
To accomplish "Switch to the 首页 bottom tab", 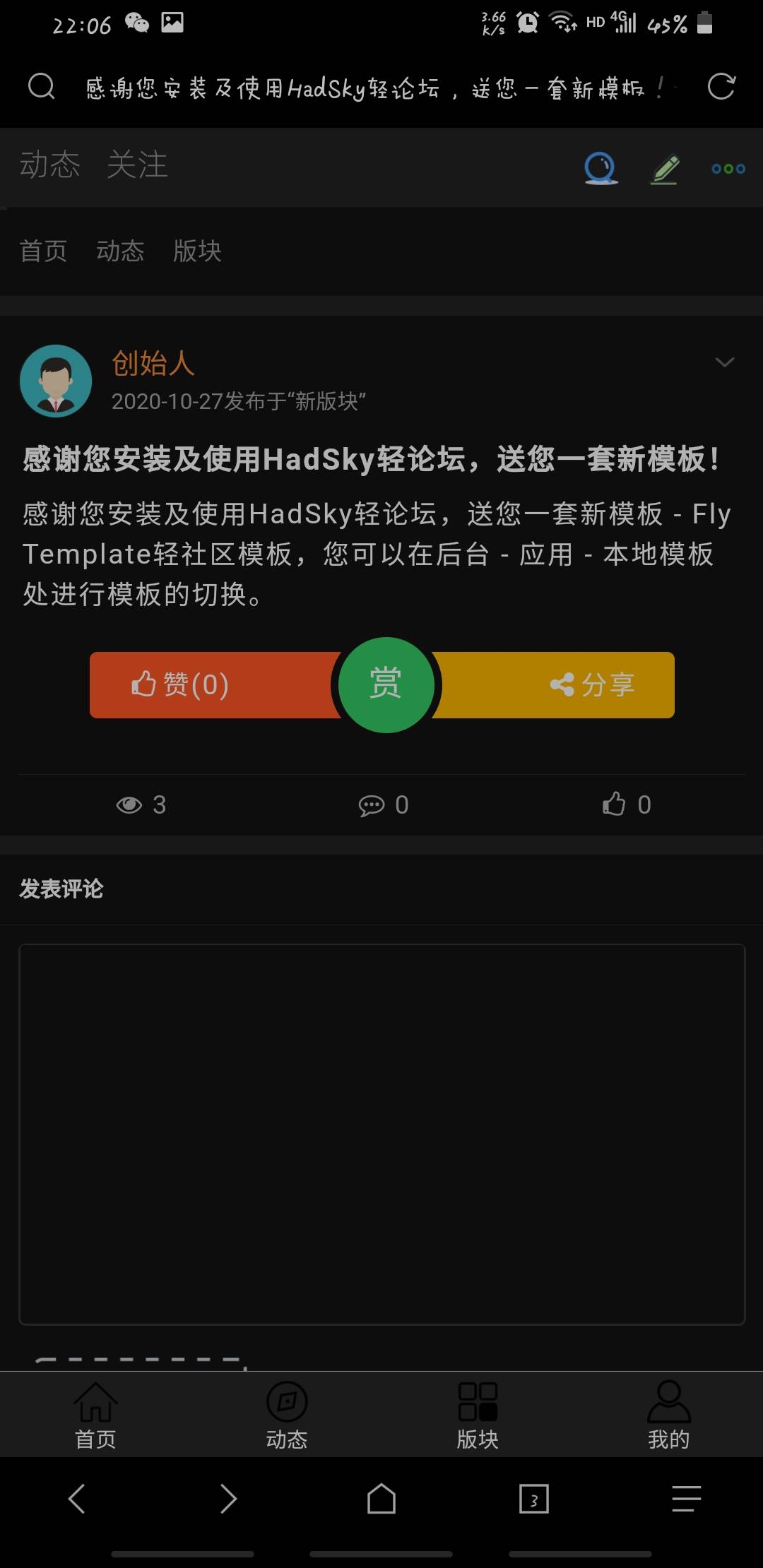I will (x=95, y=1414).
